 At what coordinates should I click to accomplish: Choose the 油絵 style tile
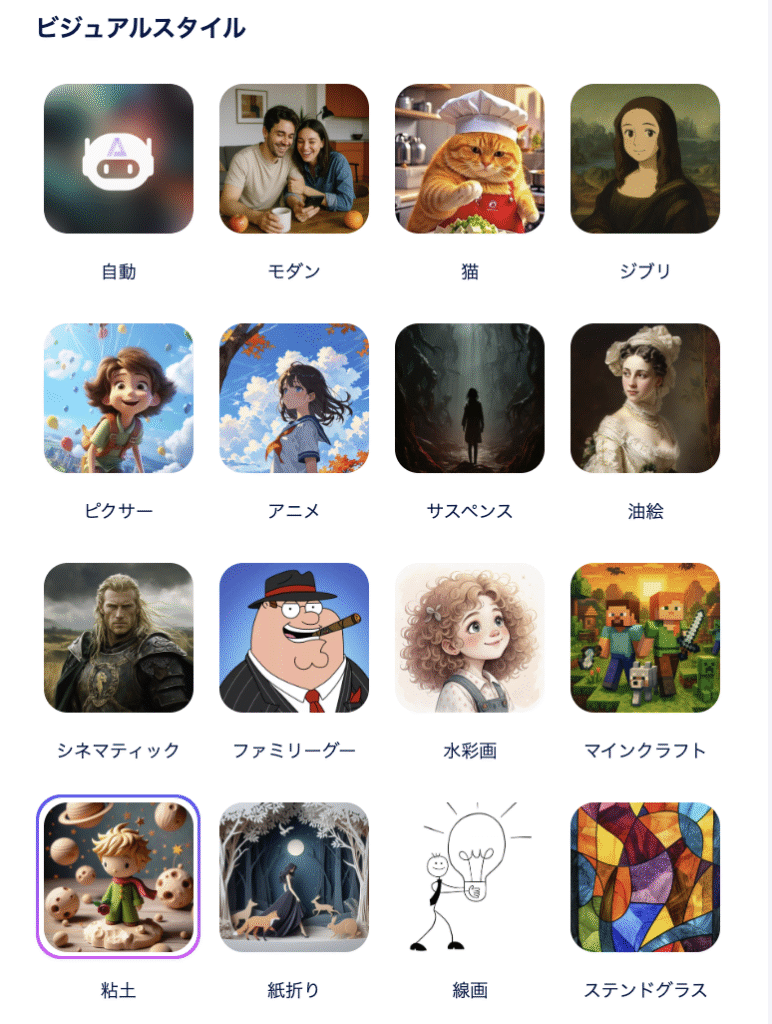(645, 398)
